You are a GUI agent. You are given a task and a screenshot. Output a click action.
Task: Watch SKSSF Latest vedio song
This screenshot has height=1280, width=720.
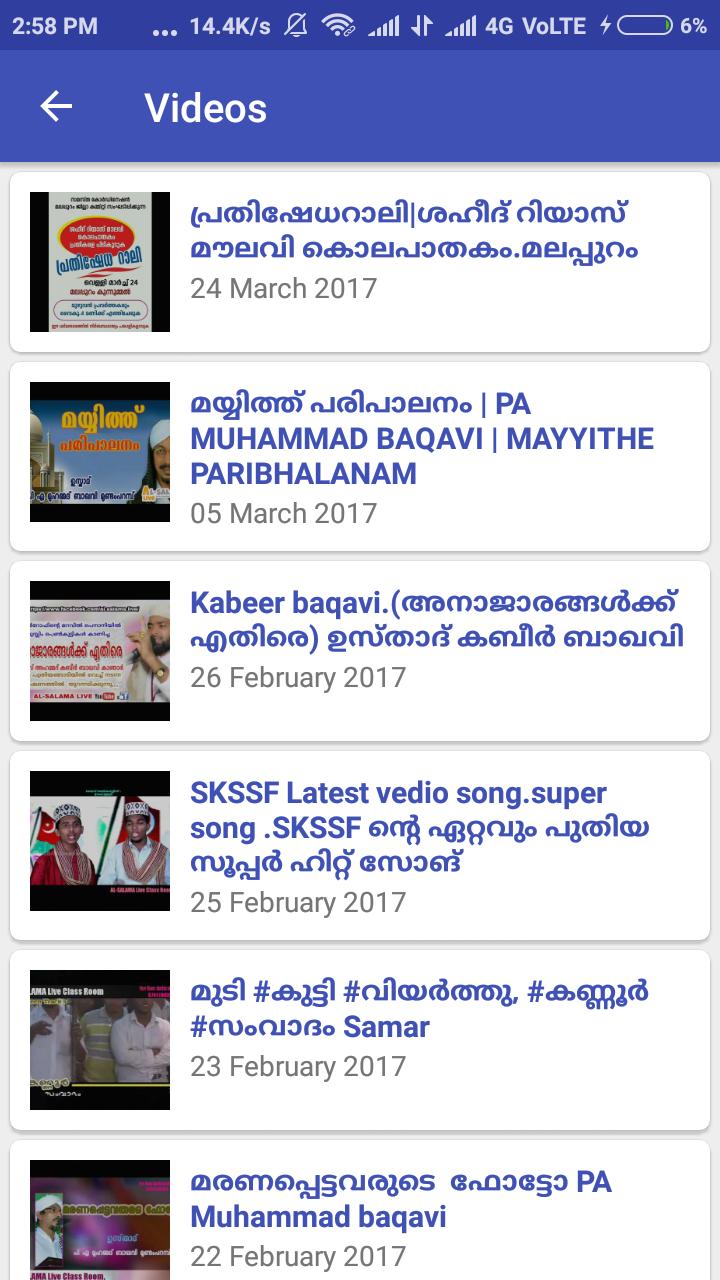360,845
